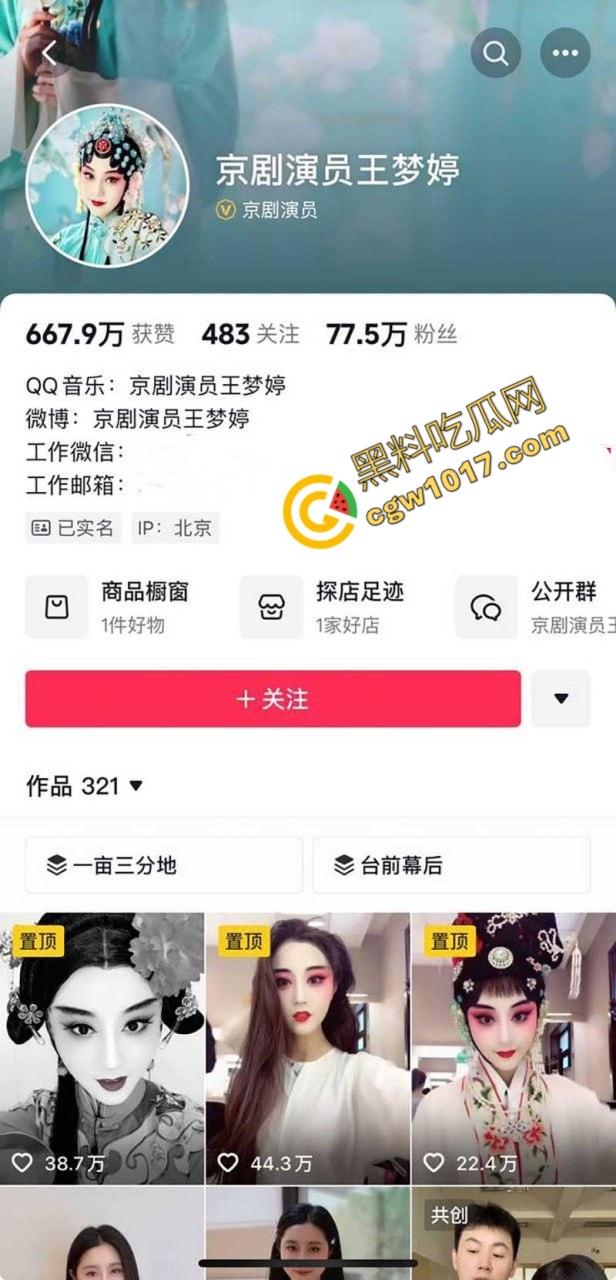
Task: Expand the arrow beside the follow button
Action: [561, 699]
